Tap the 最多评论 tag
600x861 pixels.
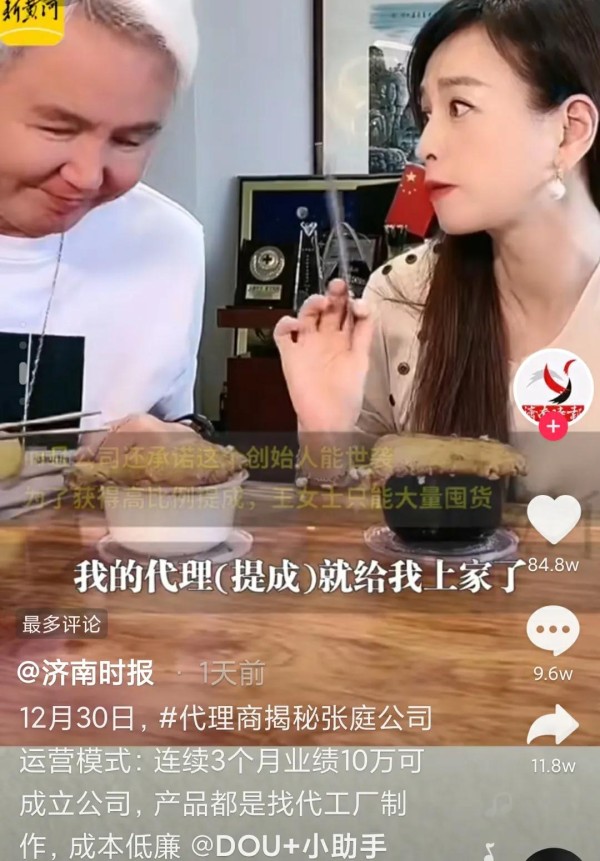click(x=62, y=625)
